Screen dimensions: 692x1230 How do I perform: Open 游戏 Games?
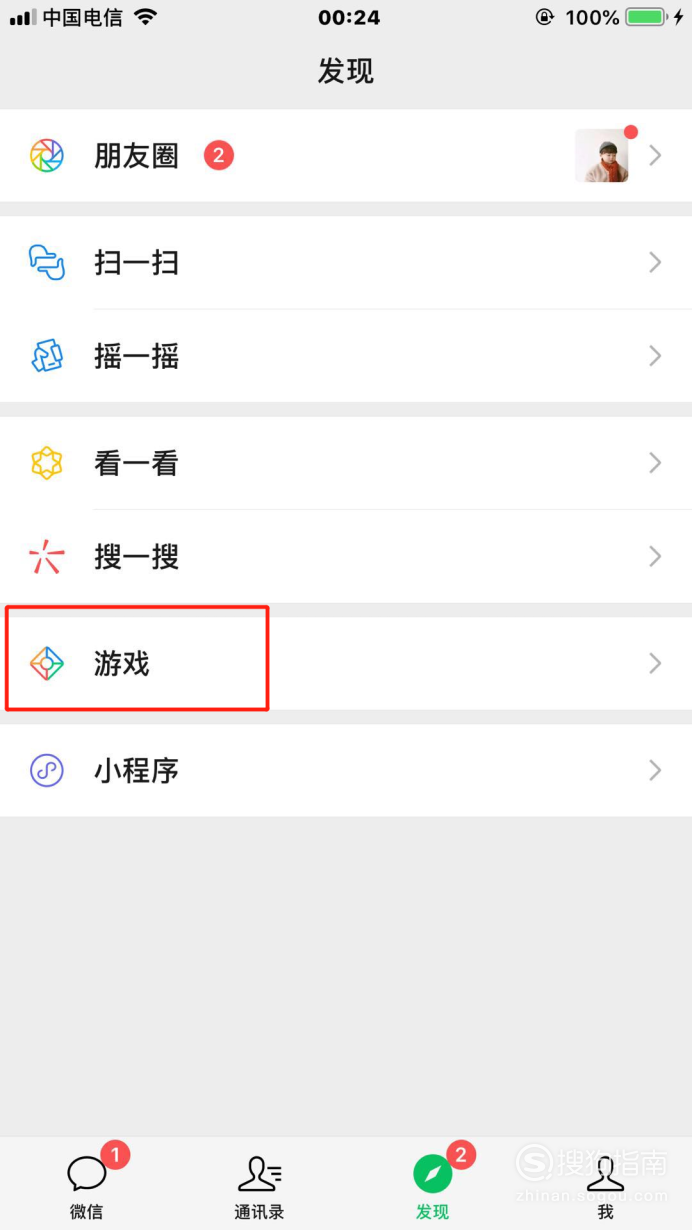[x=346, y=663]
